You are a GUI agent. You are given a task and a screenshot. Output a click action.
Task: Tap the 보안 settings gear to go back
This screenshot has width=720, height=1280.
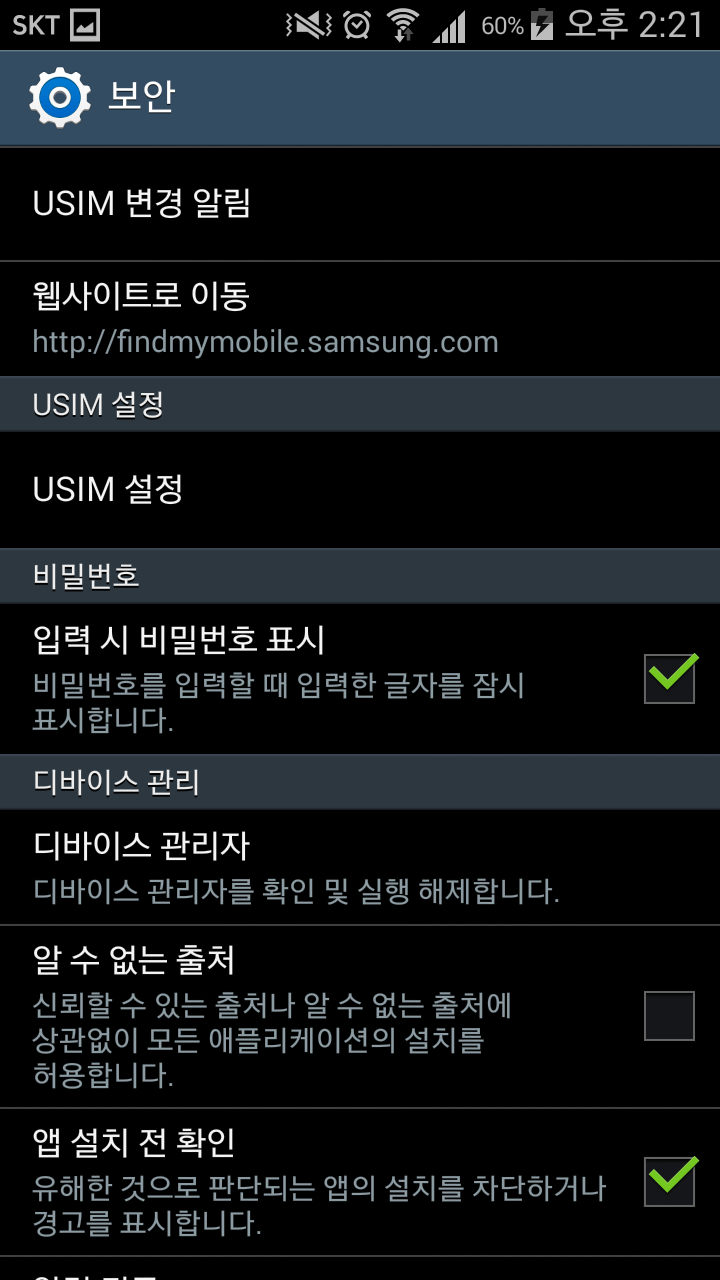(x=60, y=96)
